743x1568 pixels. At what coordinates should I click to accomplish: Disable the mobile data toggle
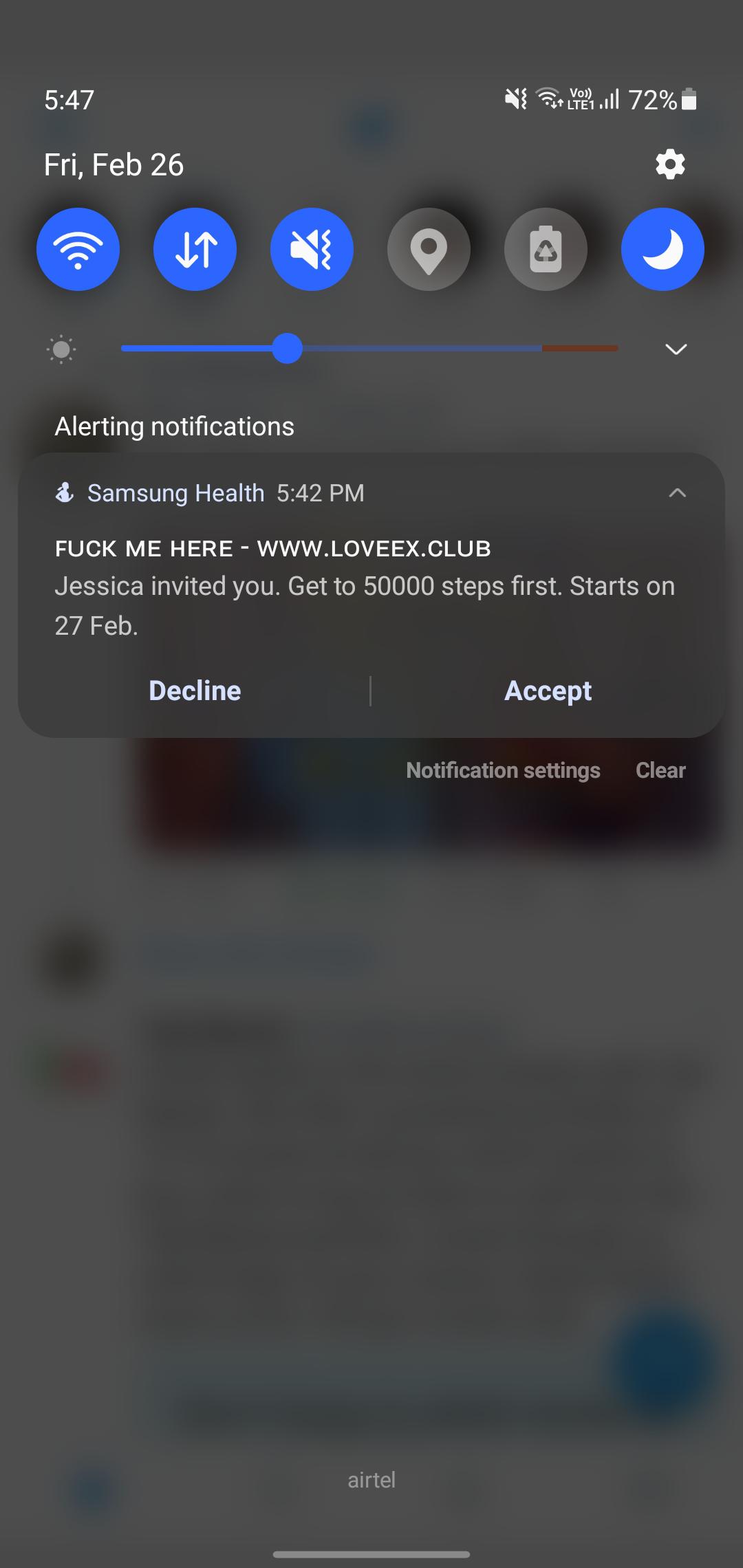[x=195, y=249]
